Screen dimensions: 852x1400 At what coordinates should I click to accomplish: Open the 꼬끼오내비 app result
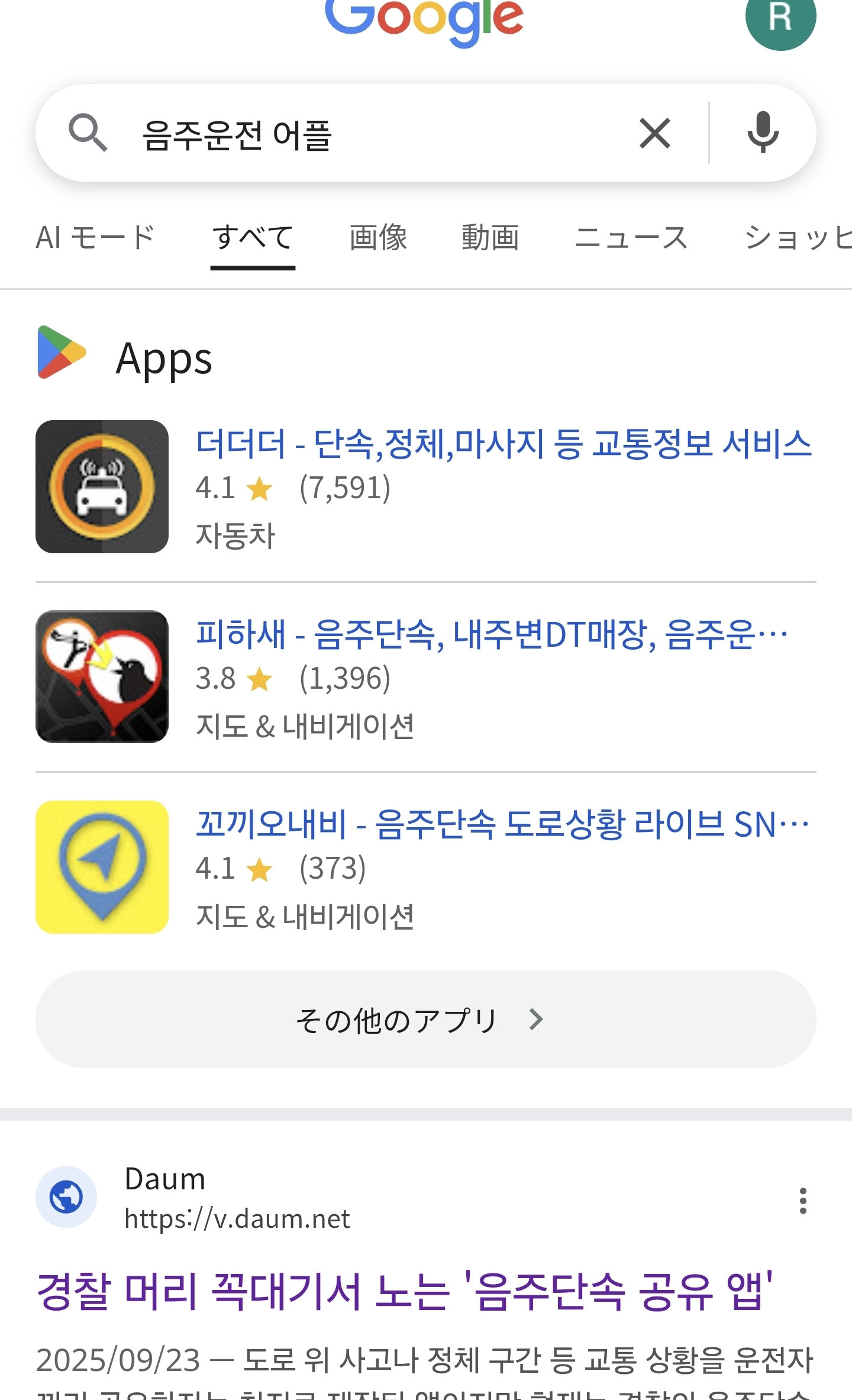pyautogui.click(x=502, y=824)
